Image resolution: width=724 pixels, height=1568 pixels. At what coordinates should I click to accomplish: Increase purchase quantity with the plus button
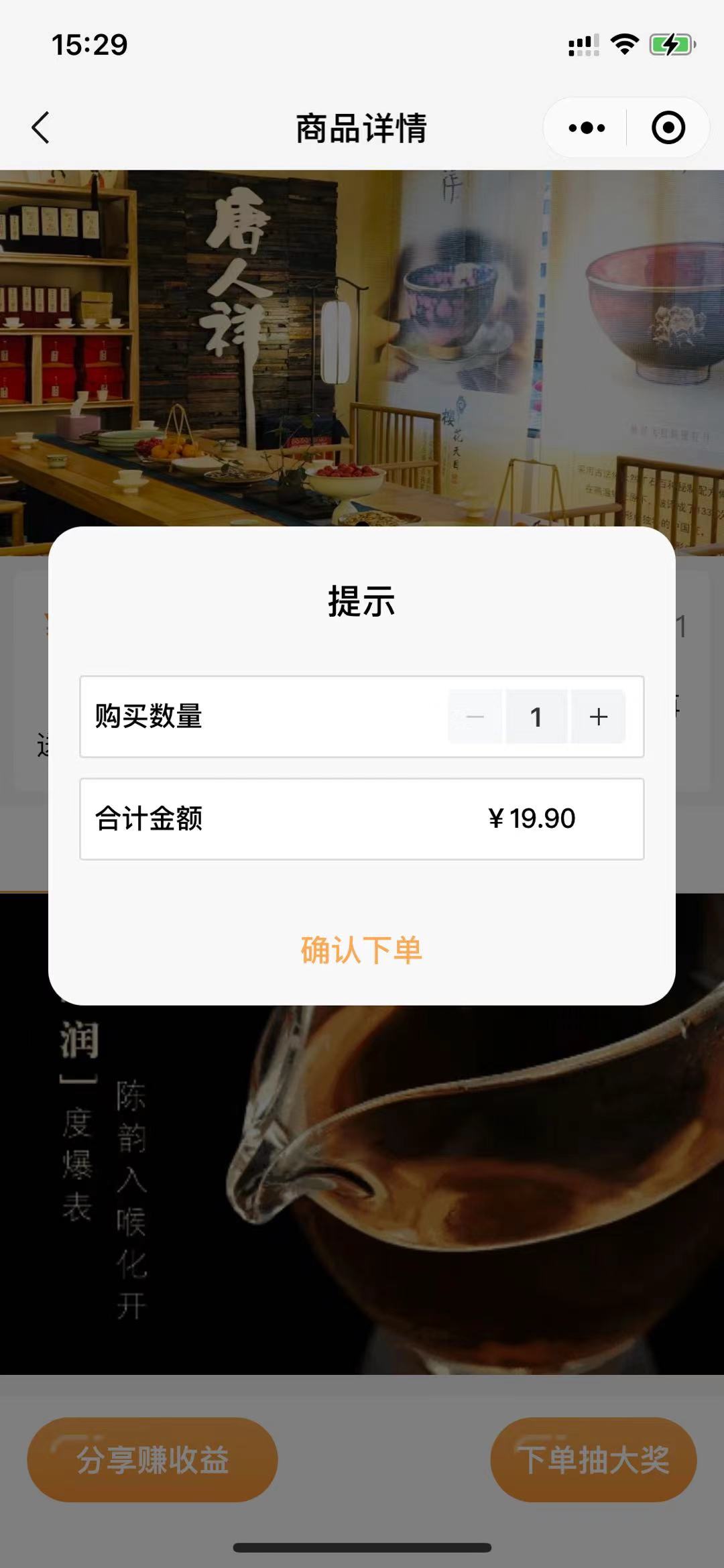coord(599,717)
